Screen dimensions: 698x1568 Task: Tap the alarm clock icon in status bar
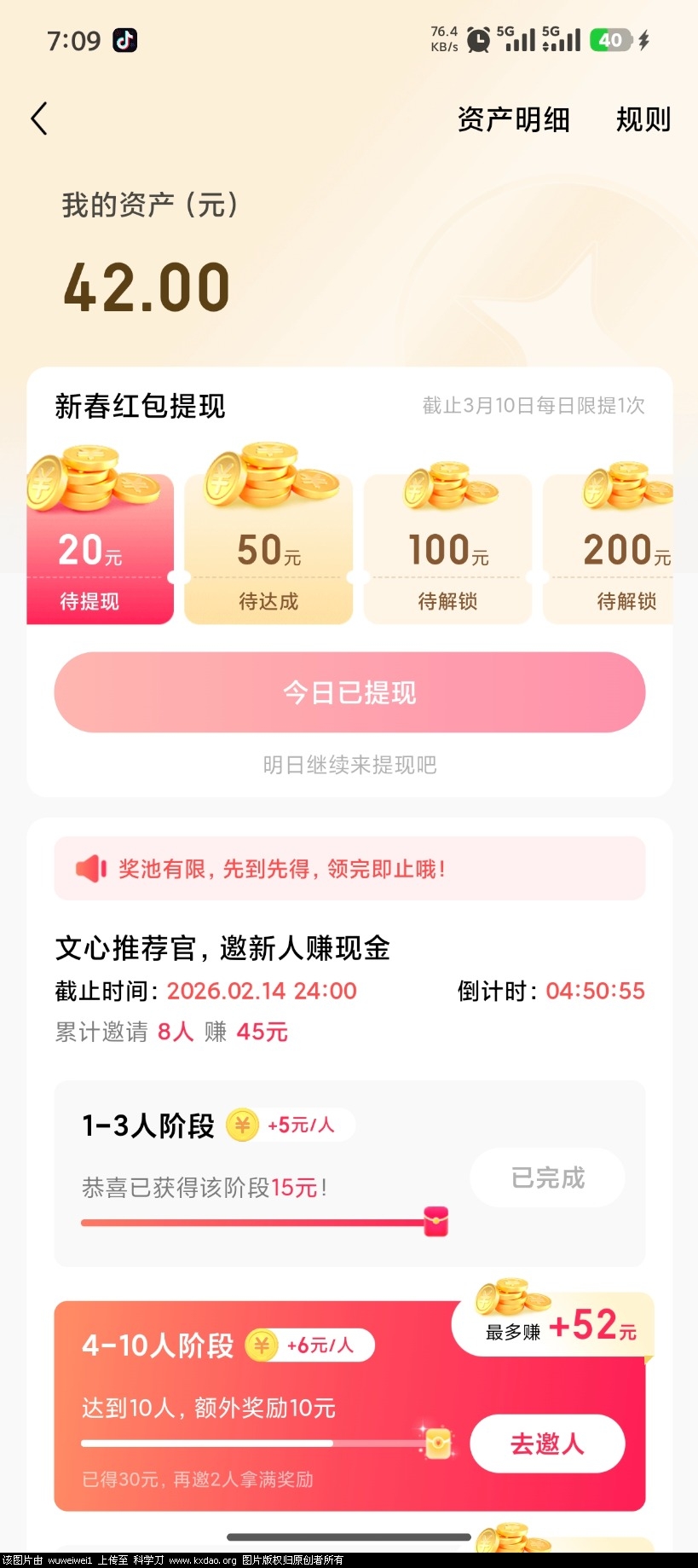tap(478, 39)
